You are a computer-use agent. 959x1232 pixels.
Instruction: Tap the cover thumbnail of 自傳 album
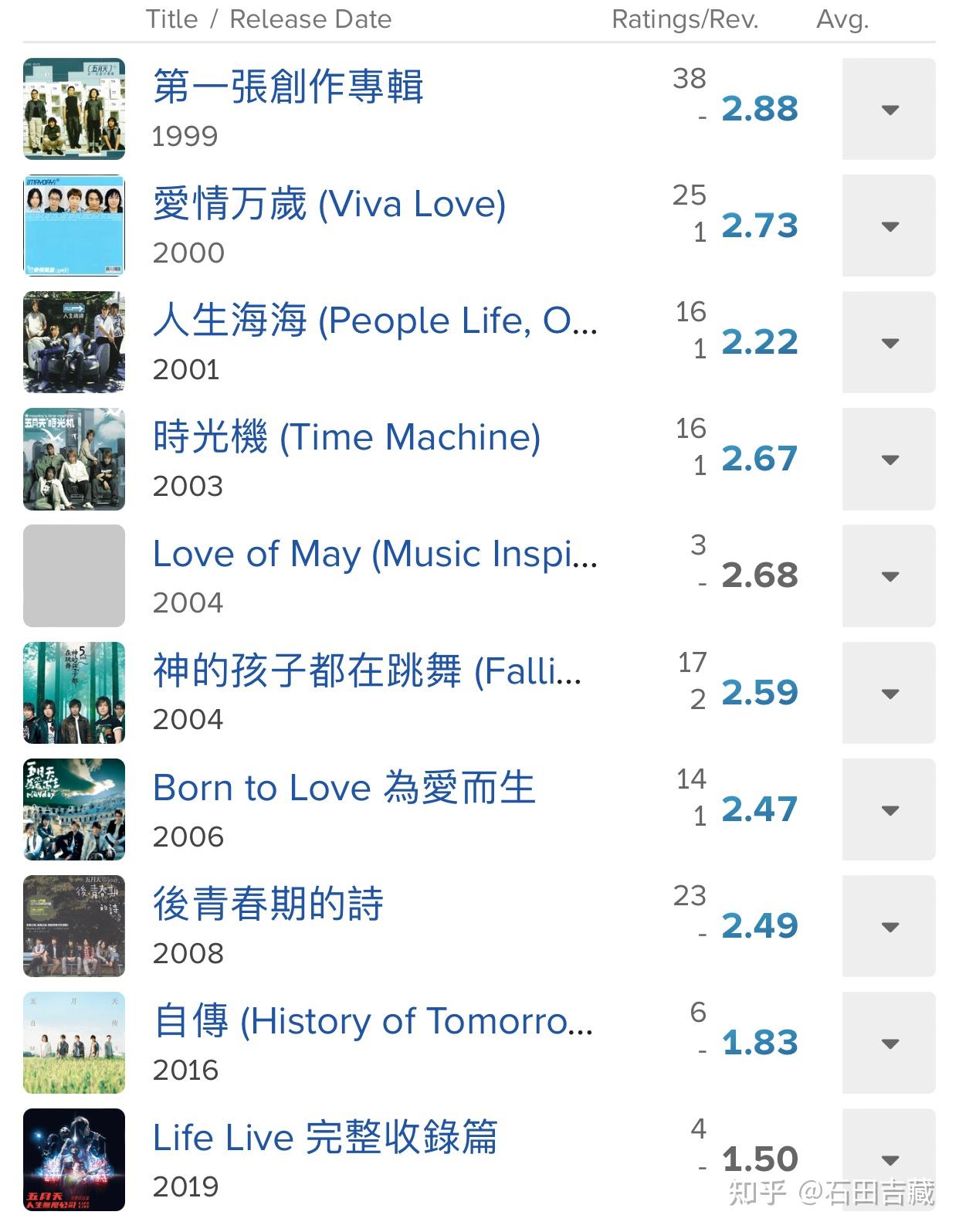tap(74, 1043)
